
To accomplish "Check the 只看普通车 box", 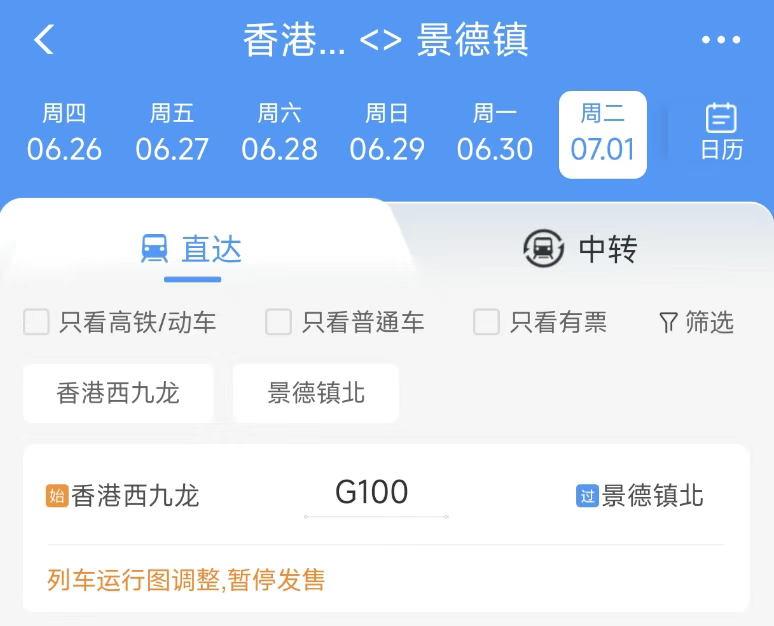I will (x=278, y=322).
